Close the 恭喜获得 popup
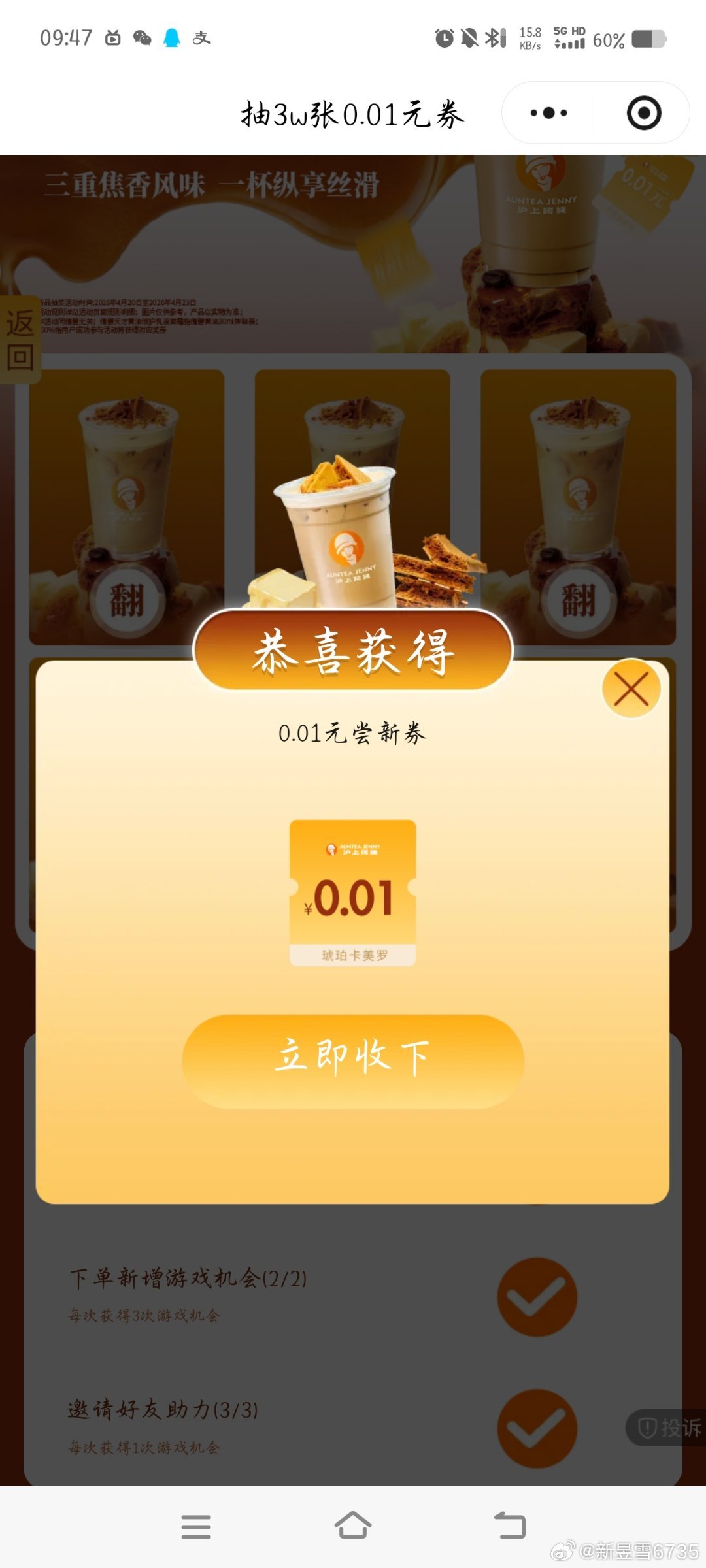Screen dimensions: 706x1568 pyautogui.click(x=631, y=689)
